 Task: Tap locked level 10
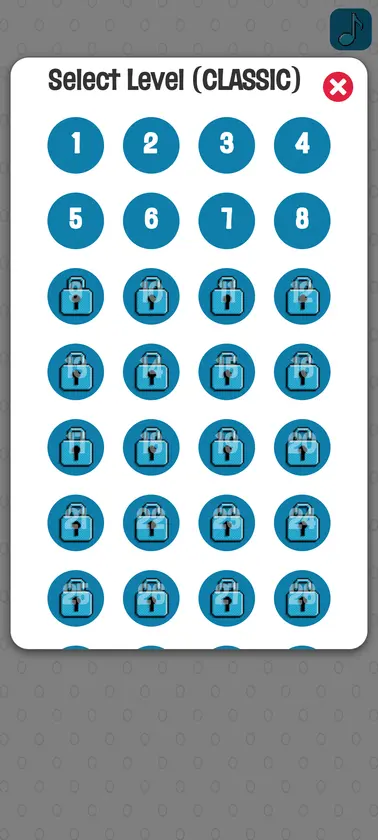coord(151,296)
